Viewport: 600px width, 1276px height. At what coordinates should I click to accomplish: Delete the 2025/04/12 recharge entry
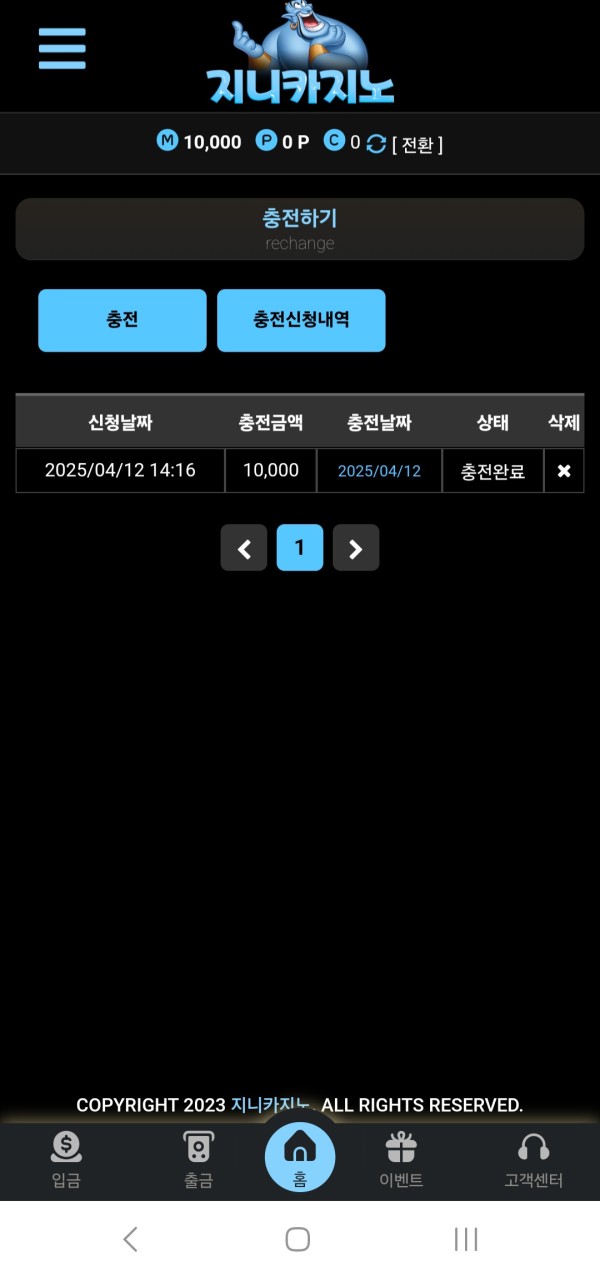click(x=564, y=471)
